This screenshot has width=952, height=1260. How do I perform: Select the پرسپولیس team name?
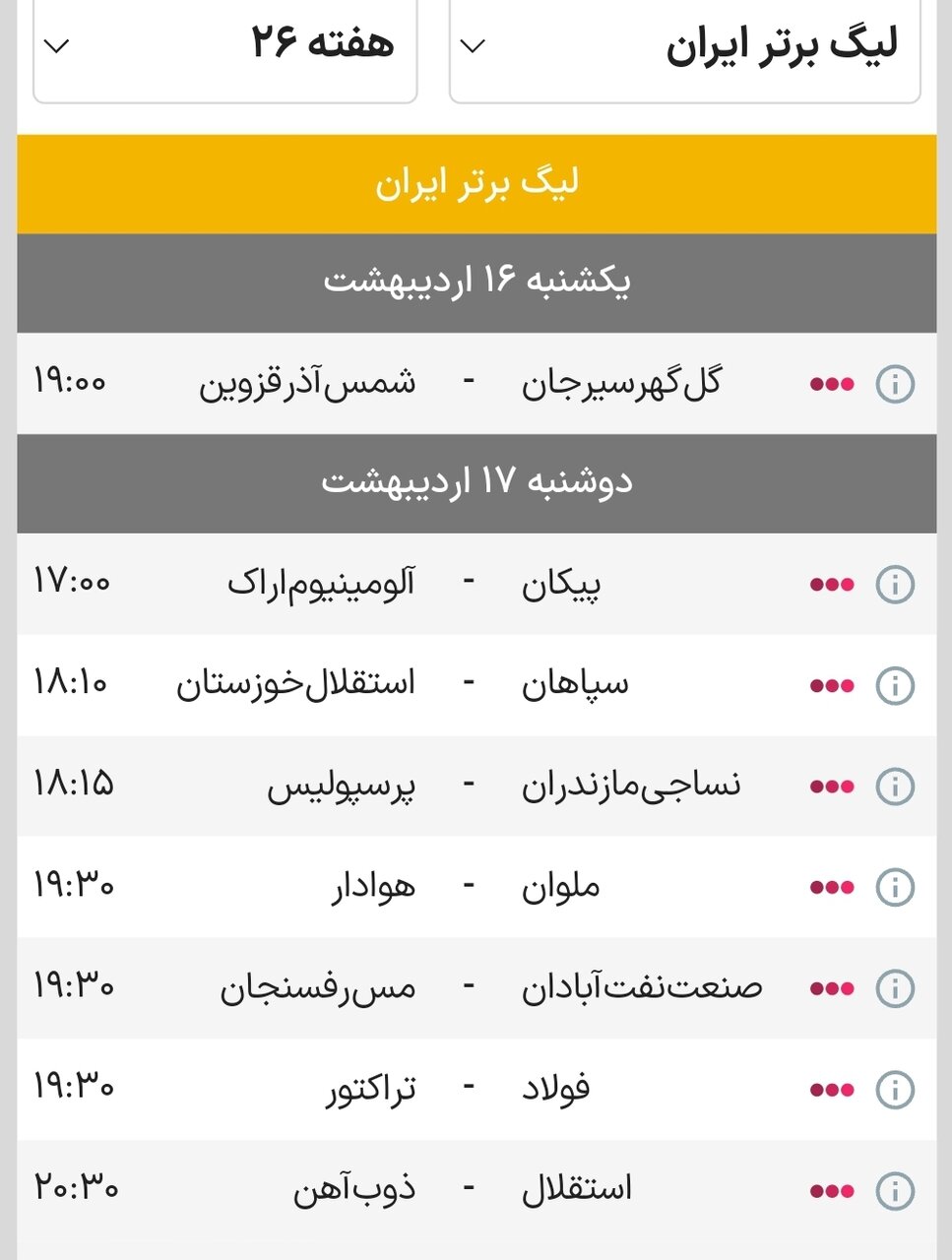371,787
